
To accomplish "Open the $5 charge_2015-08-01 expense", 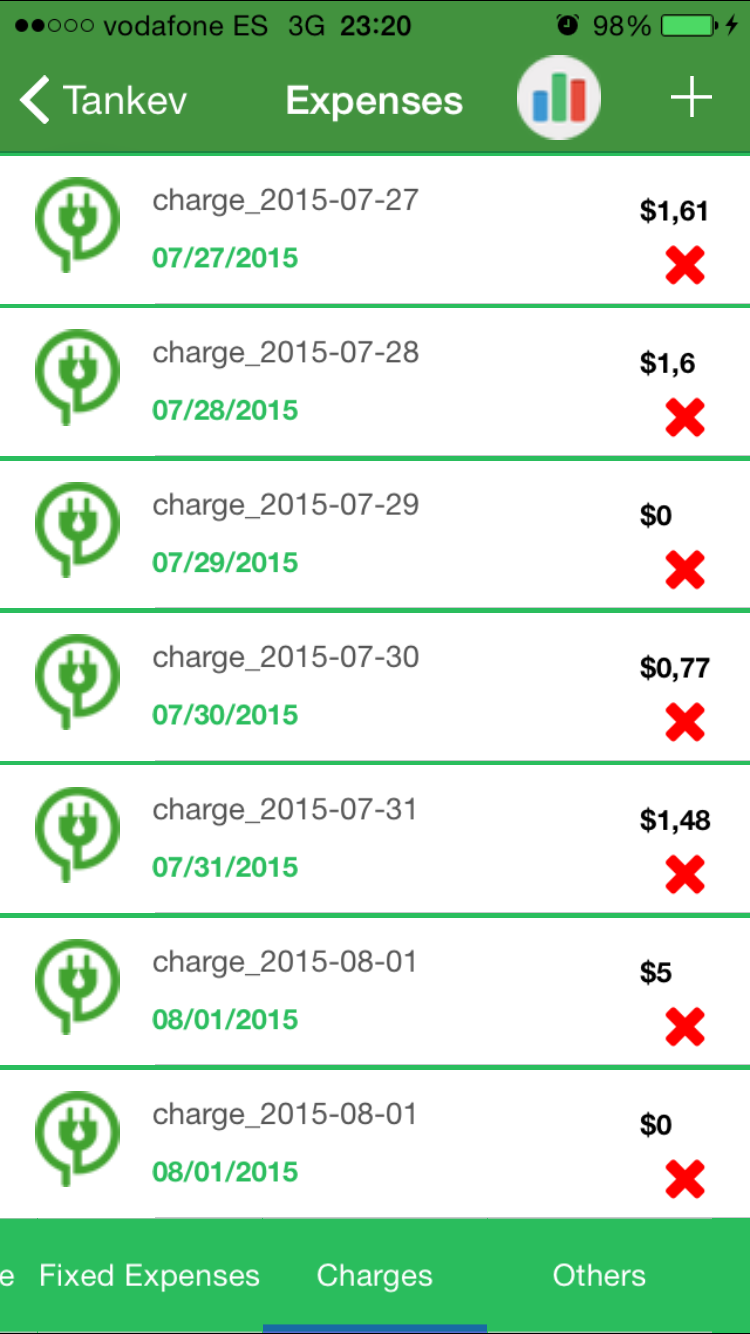I will click(x=285, y=990).
